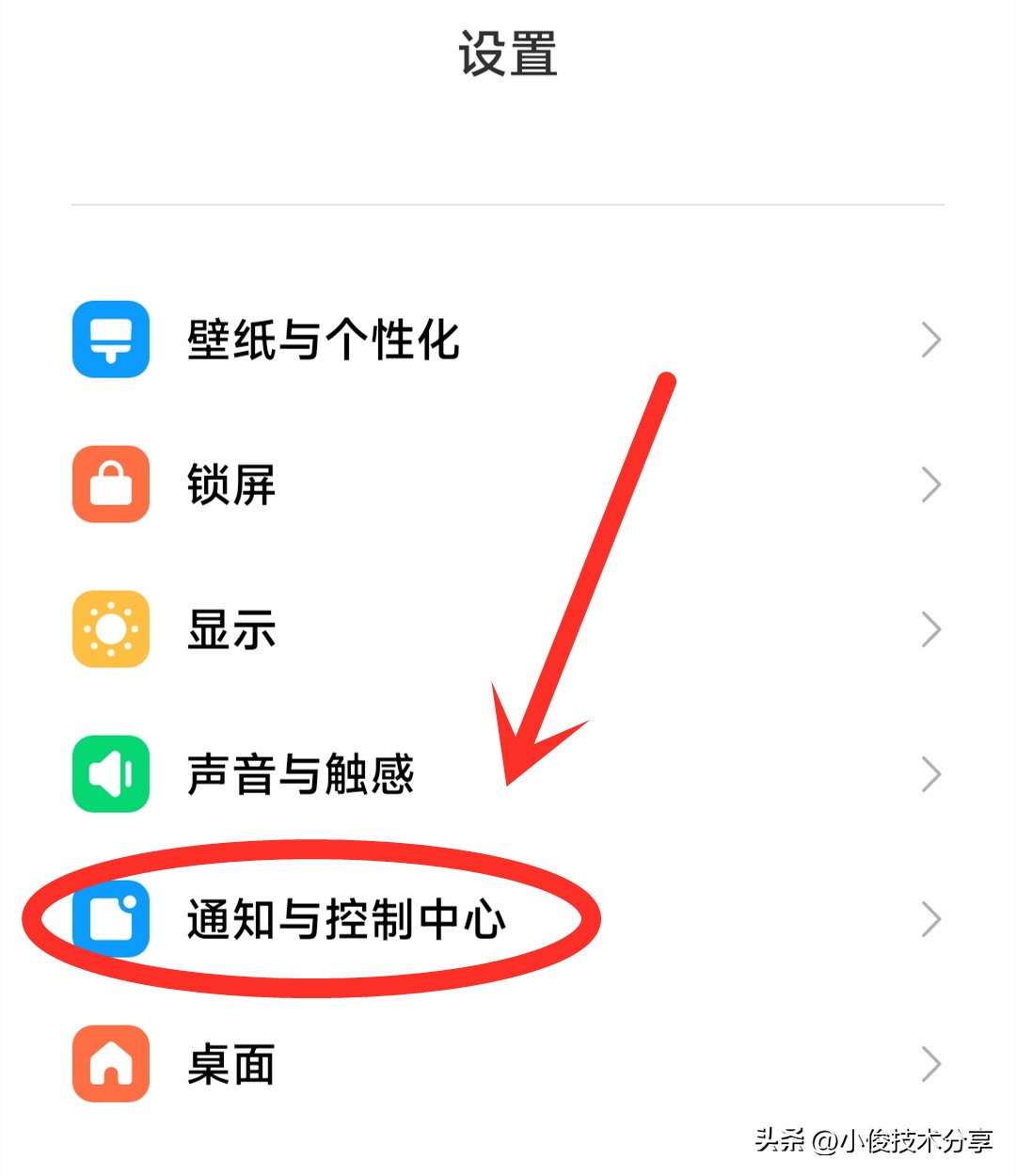
Task: Open the 声音与触感 settings entry
Action: click(x=303, y=773)
